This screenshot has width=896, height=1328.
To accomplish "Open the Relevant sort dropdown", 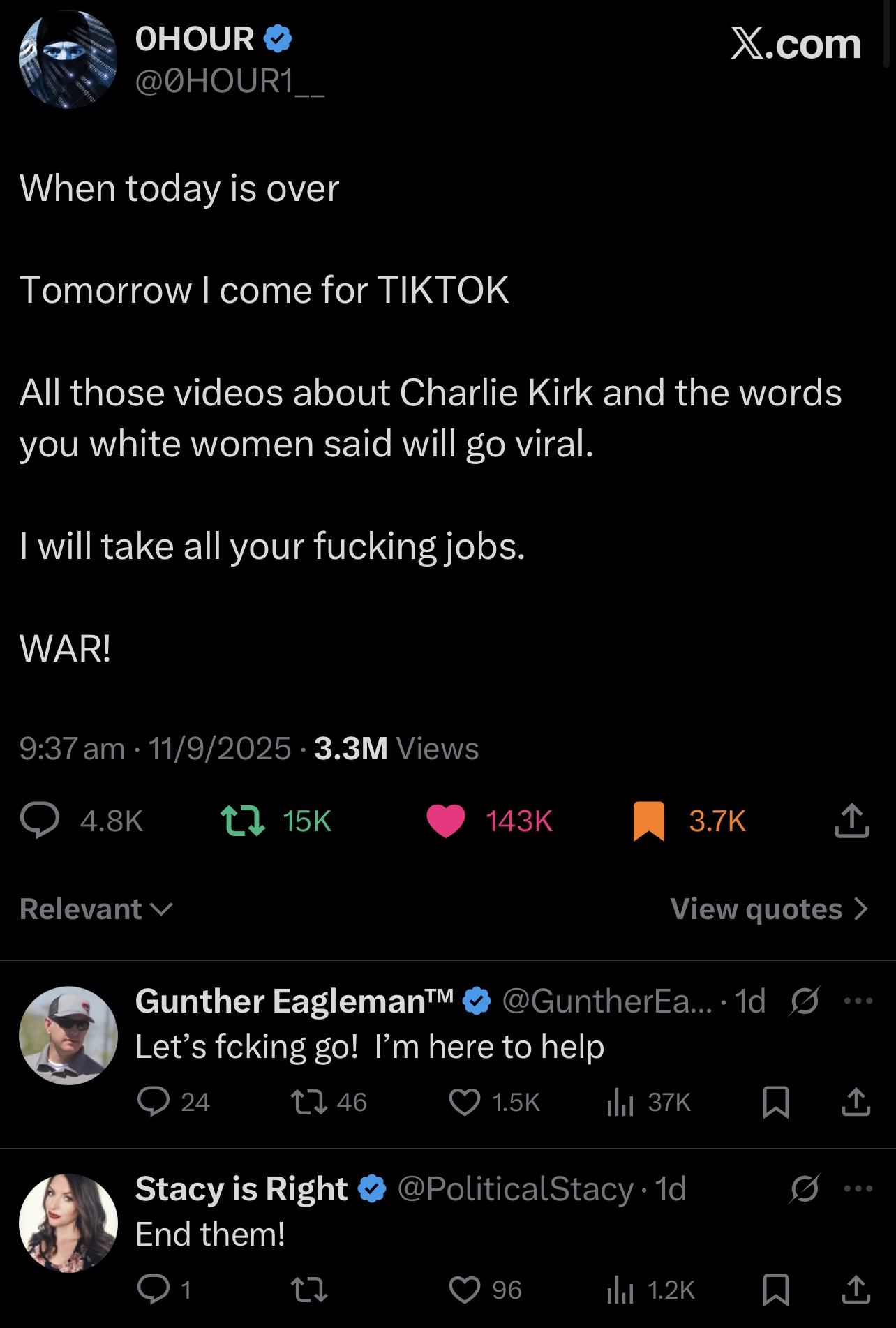I will point(96,909).
